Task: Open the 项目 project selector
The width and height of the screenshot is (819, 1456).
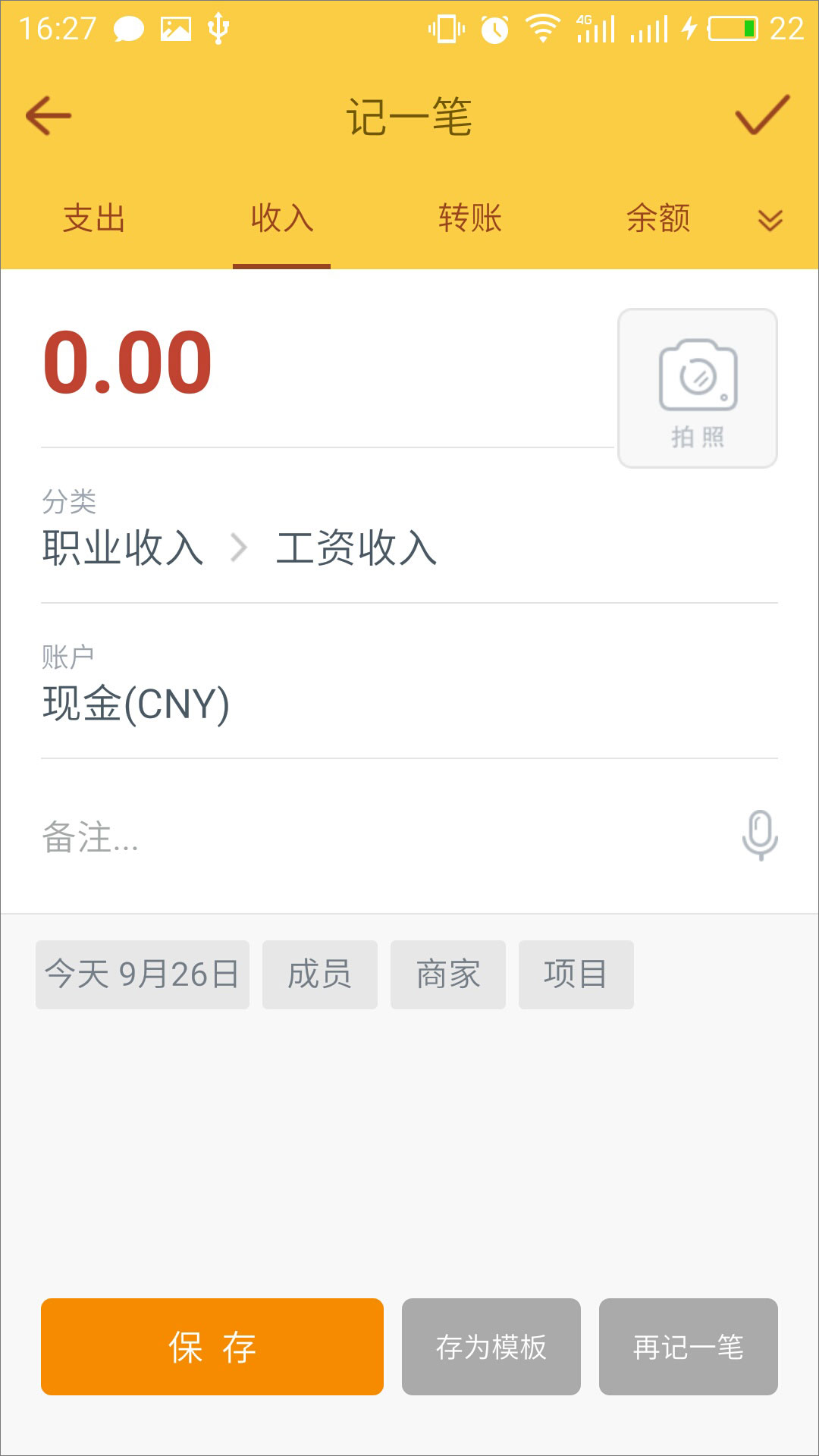Action: click(x=576, y=975)
